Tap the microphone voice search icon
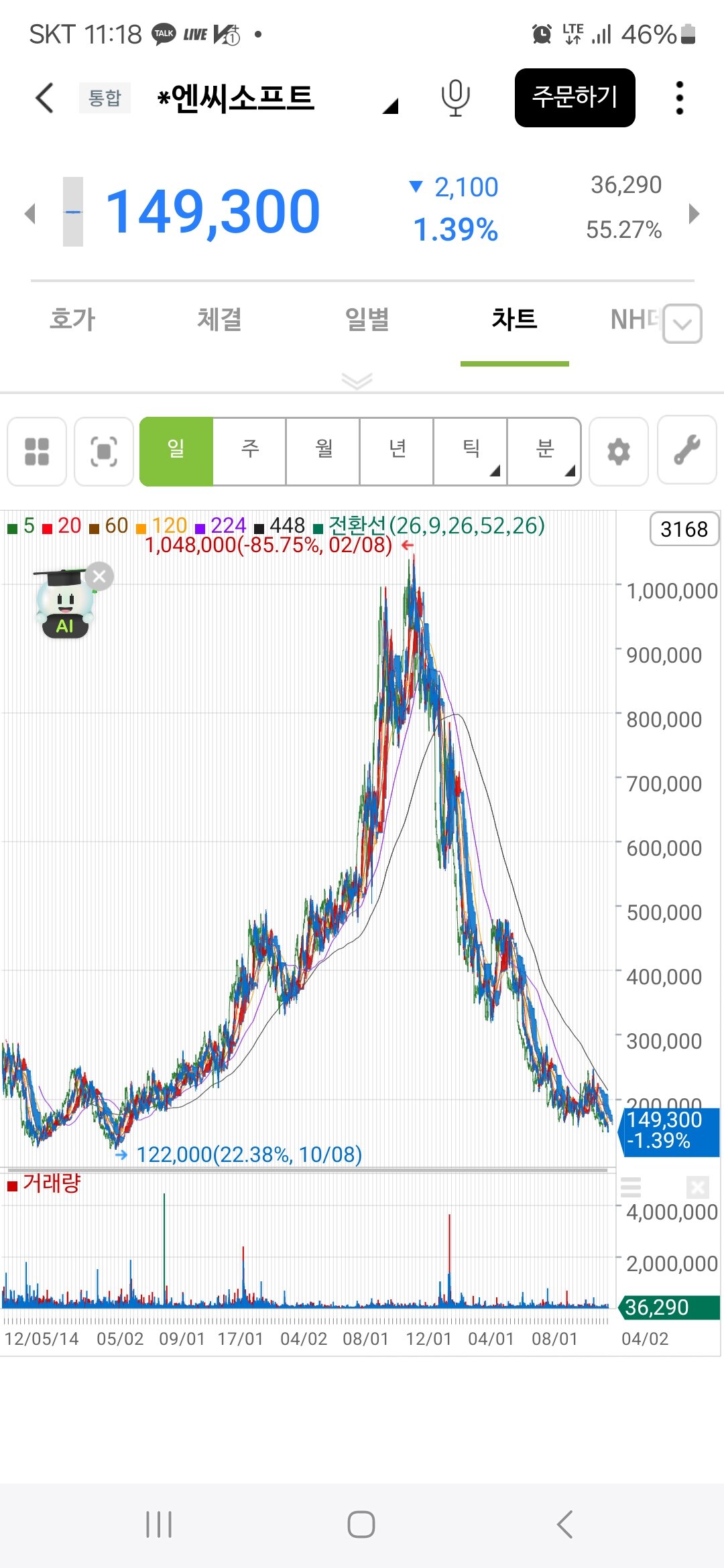Screen dimensions: 724x1568 coord(455,98)
